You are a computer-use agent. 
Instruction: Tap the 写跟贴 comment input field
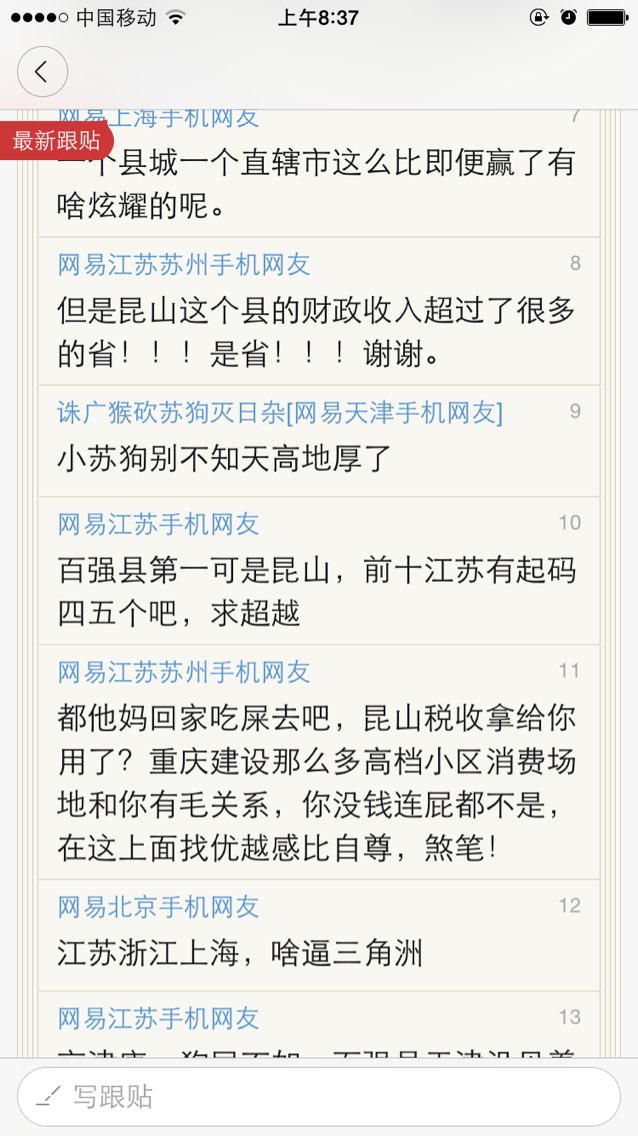(x=319, y=1097)
